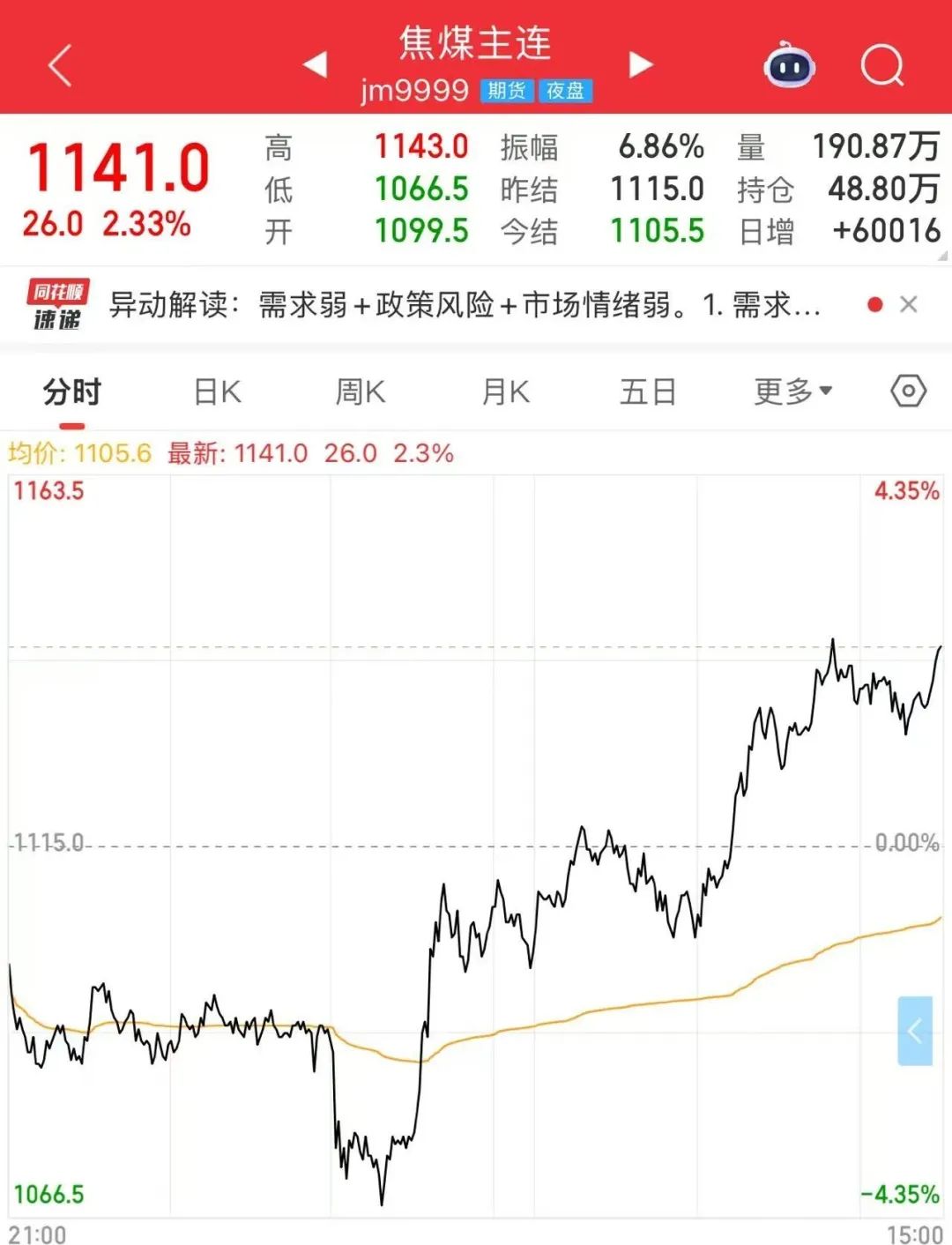Tap the red unread dot indicator
Screen dimensions: 952x1245
tap(873, 304)
